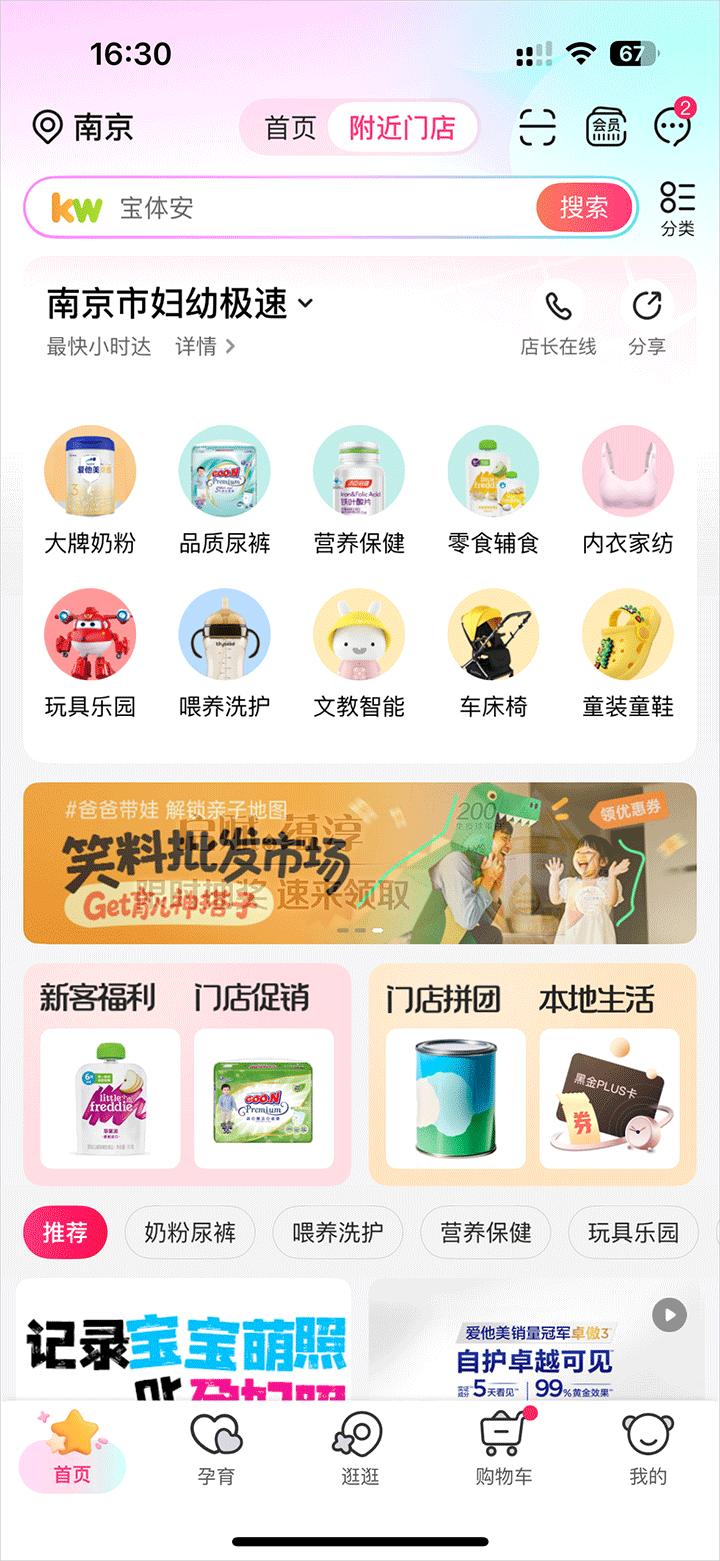
Task: Open the 会员 membership card icon
Action: pyautogui.click(x=605, y=127)
